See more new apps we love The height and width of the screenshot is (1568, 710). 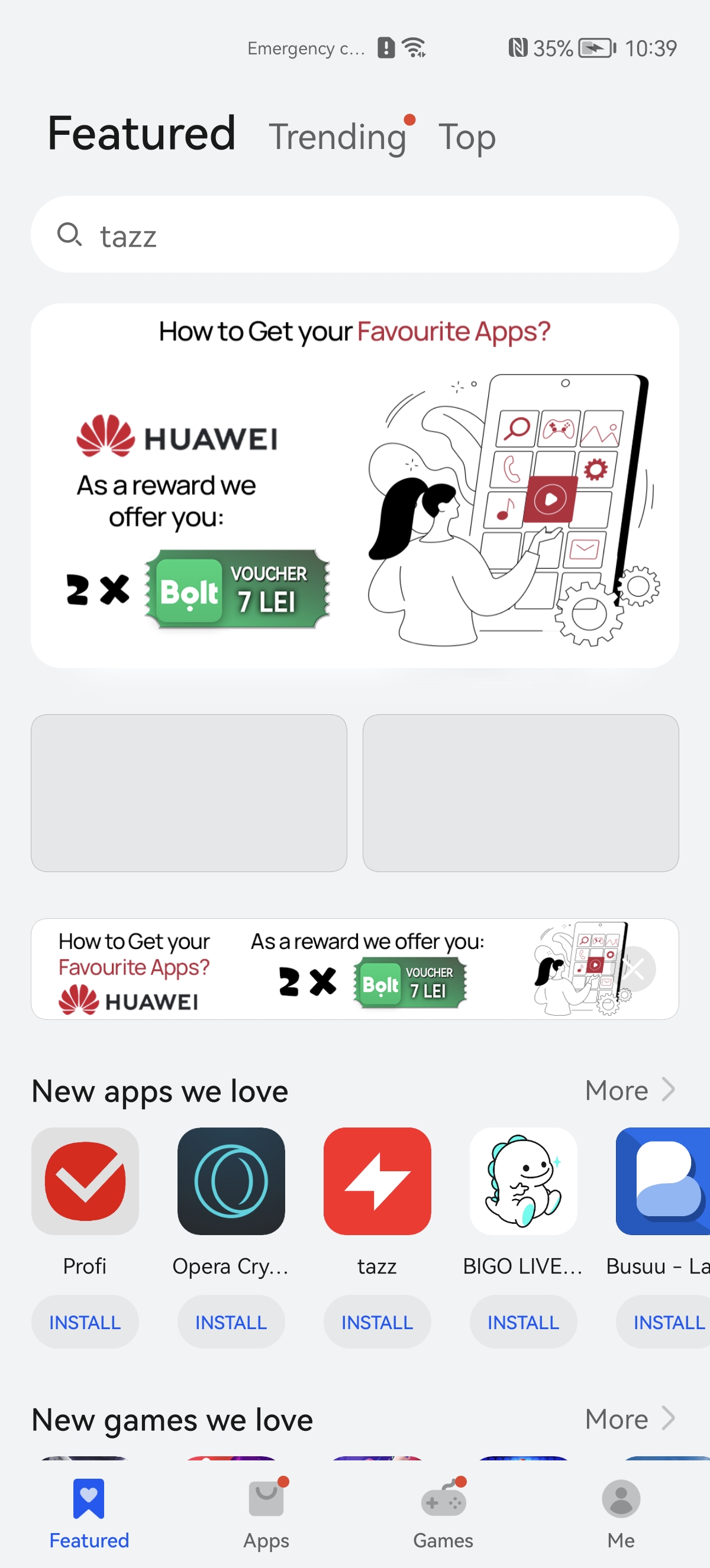[630, 1090]
